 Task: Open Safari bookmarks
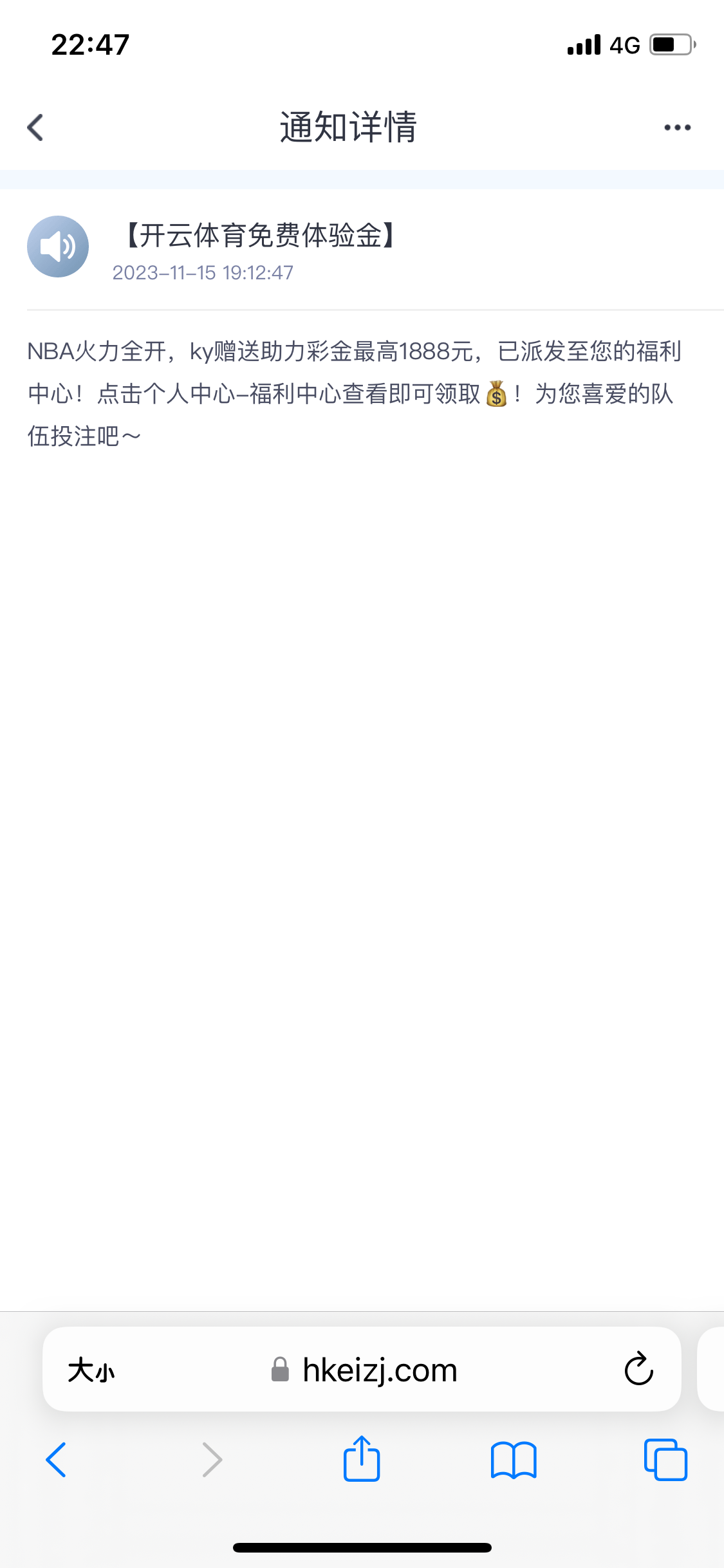[513, 1459]
